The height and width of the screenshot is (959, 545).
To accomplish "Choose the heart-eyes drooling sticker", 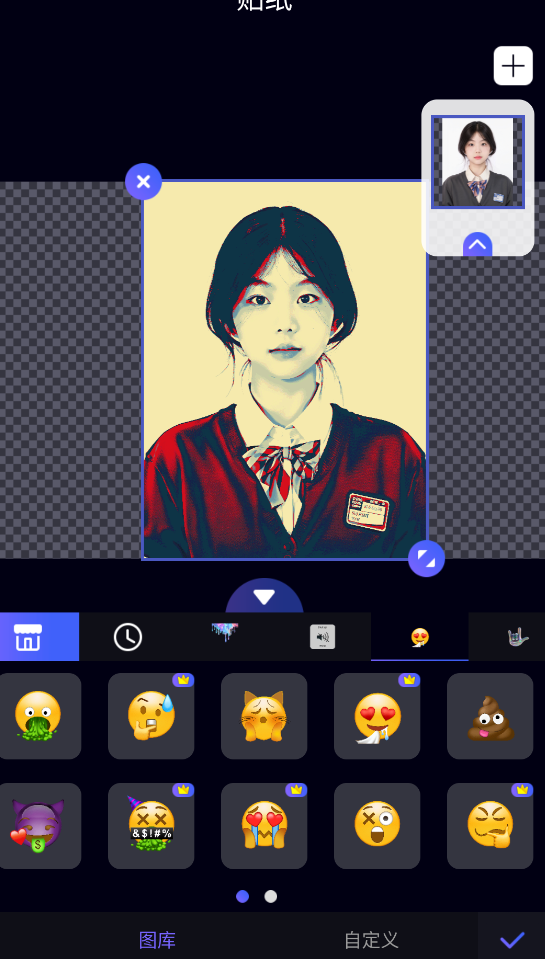I will (x=377, y=716).
